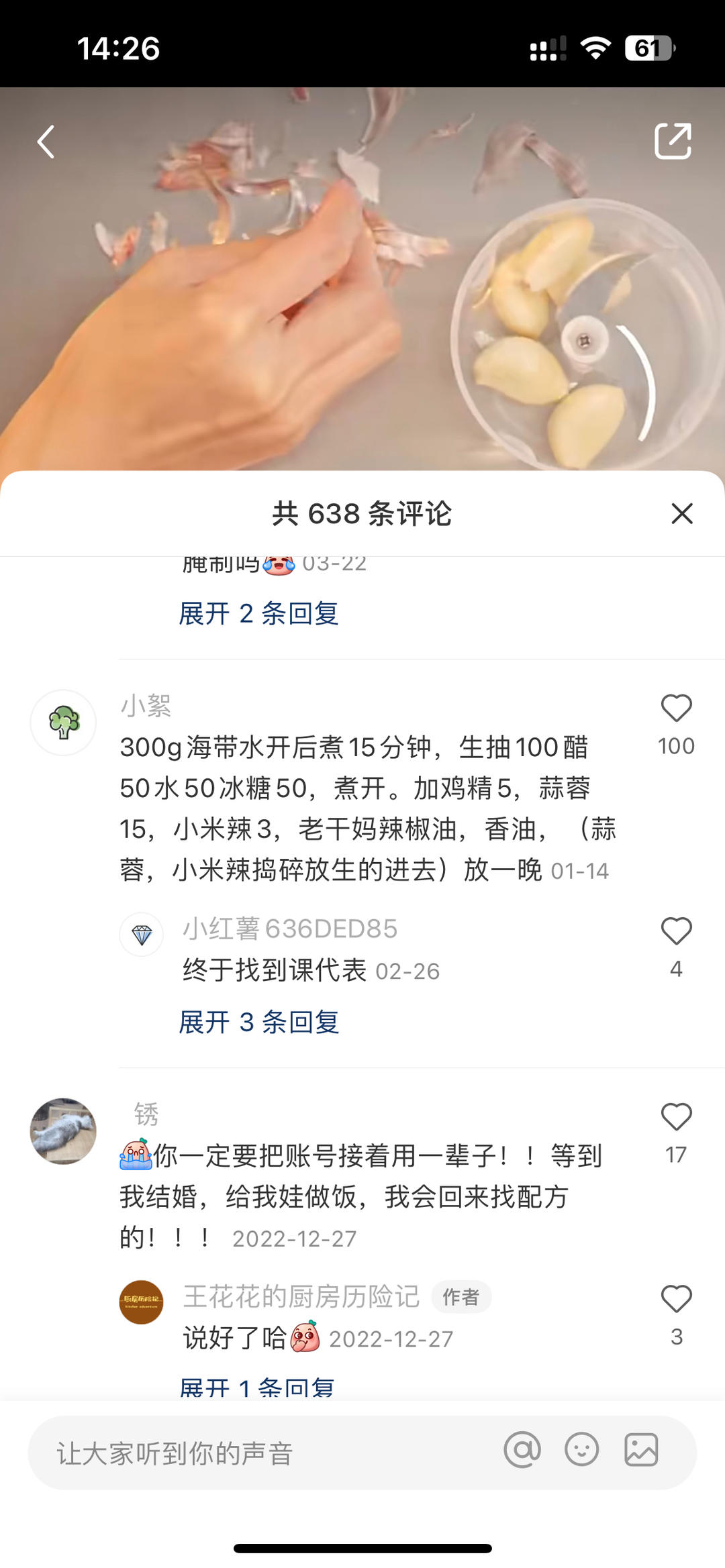
Task: Mention someone with the @ icon
Action: (x=522, y=1450)
